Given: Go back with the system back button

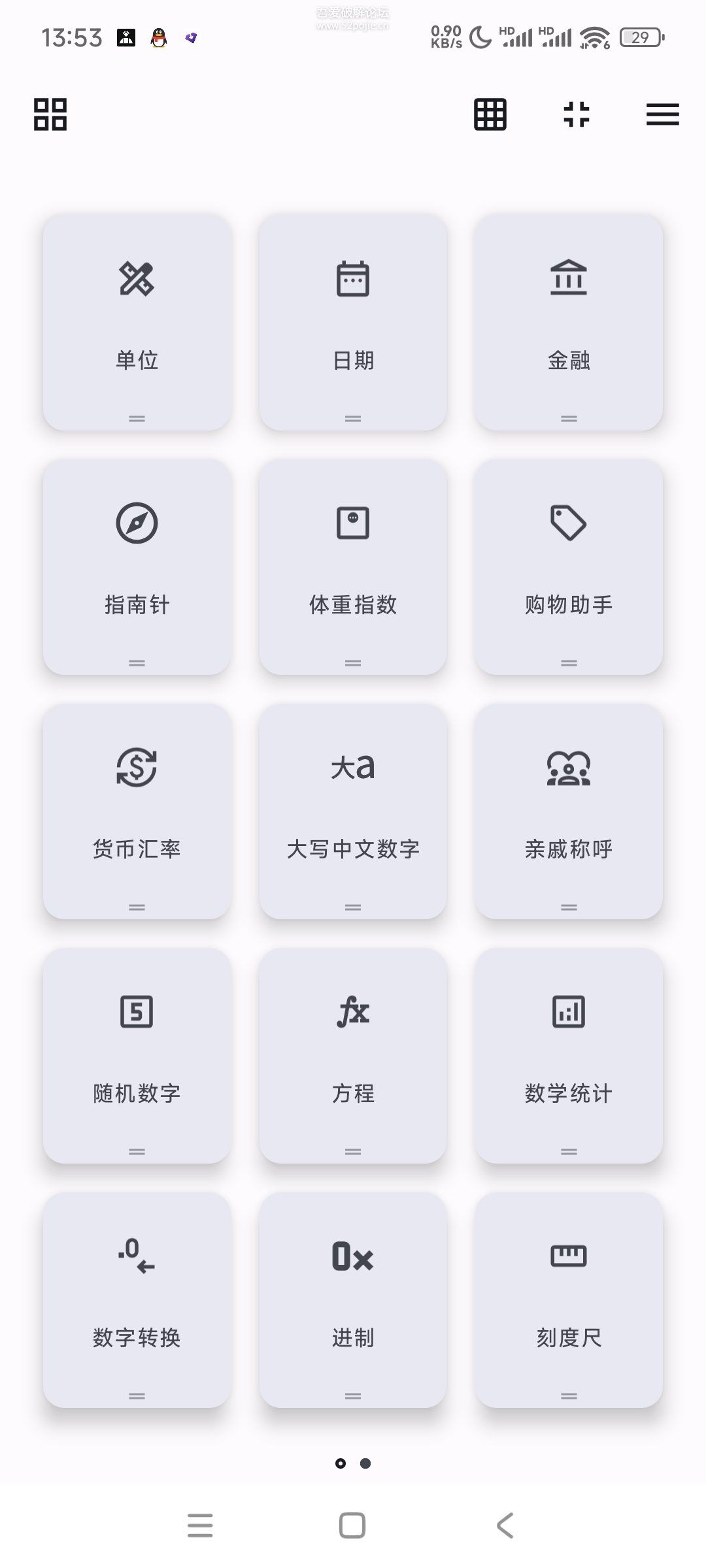Looking at the screenshot, I should (x=505, y=1526).
